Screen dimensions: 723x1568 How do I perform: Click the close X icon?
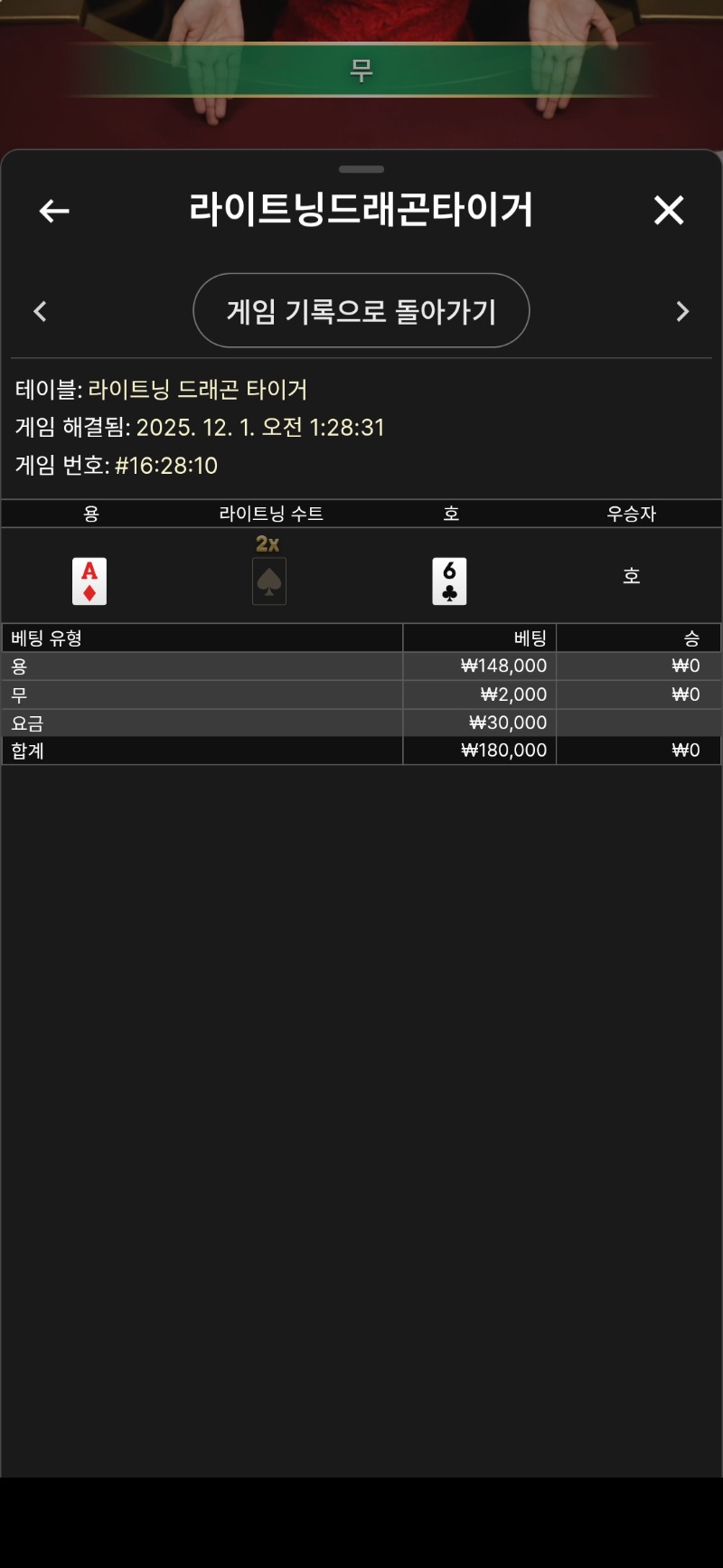(669, 211)
